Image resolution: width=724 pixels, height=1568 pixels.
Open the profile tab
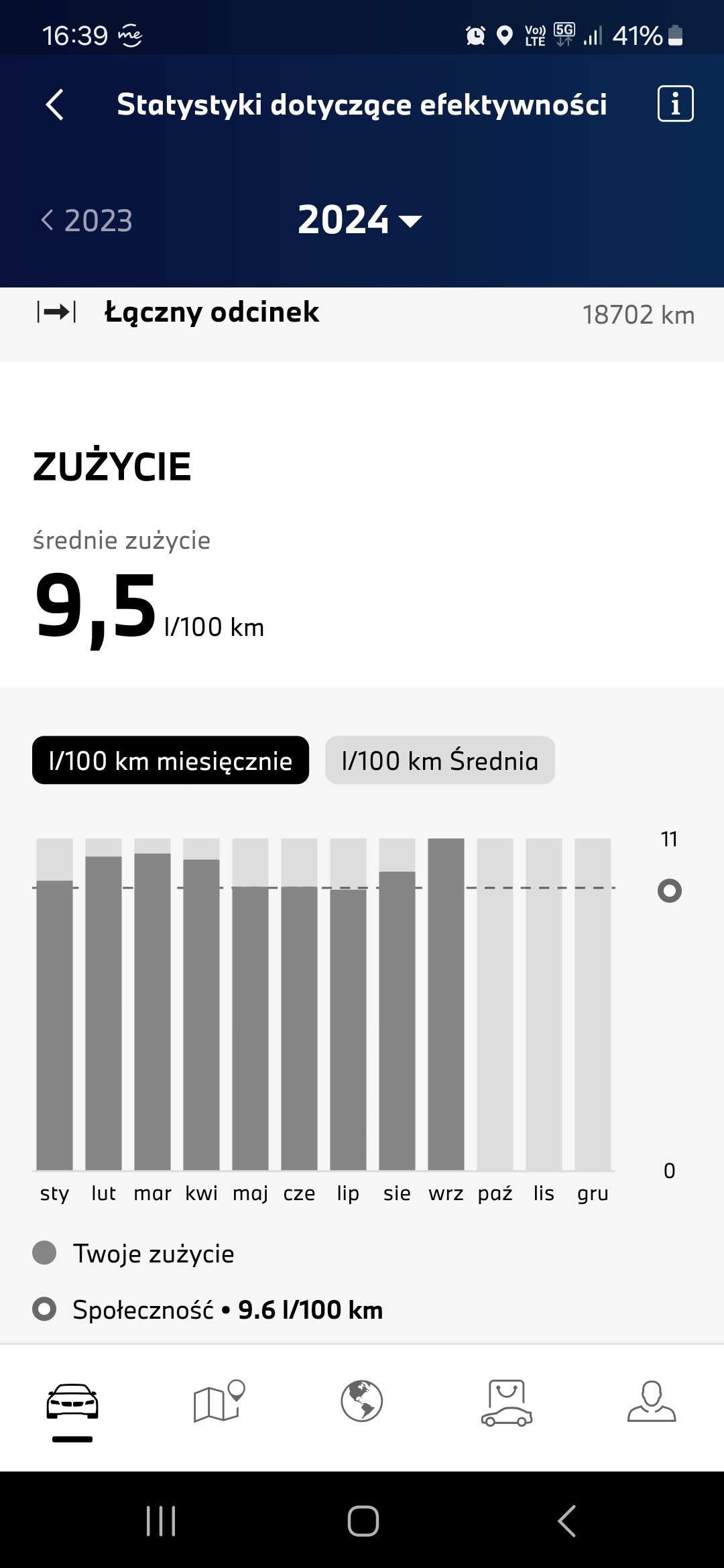[x=652, y=1401]
